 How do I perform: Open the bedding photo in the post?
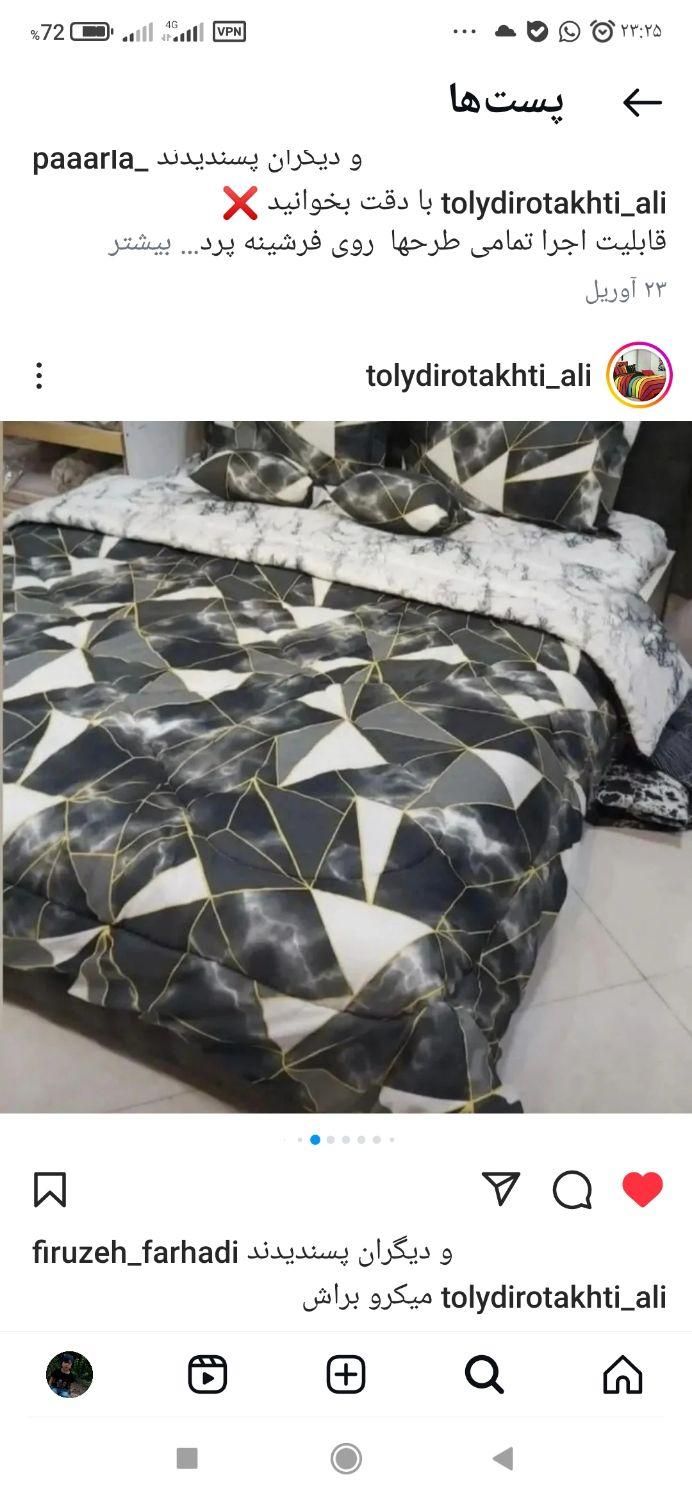coord(346,766)
